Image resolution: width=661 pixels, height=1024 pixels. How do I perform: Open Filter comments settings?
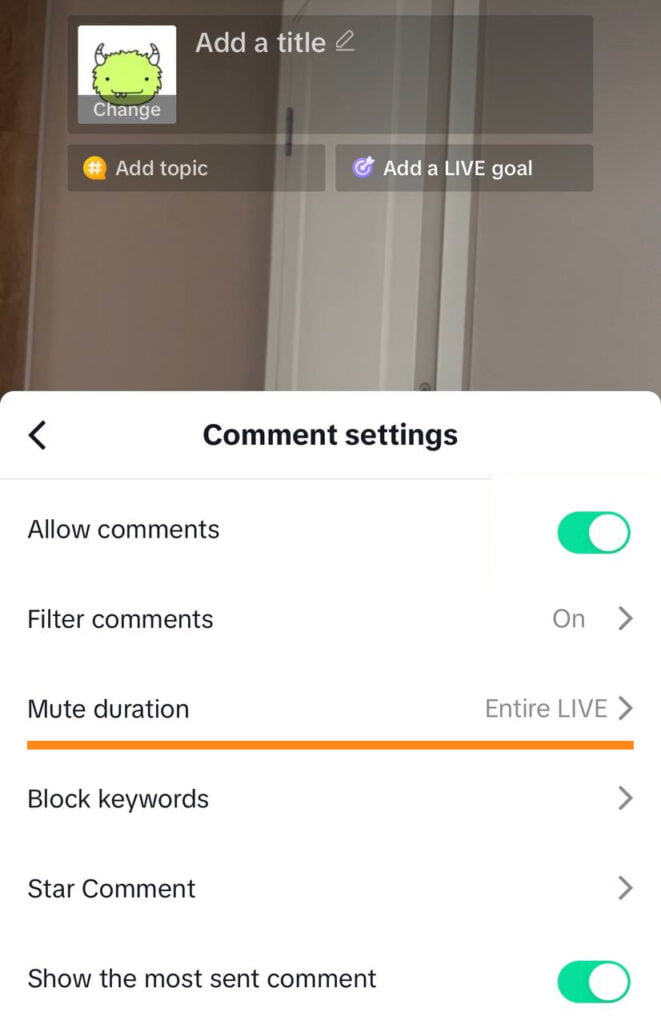click(x=330, y=619)
